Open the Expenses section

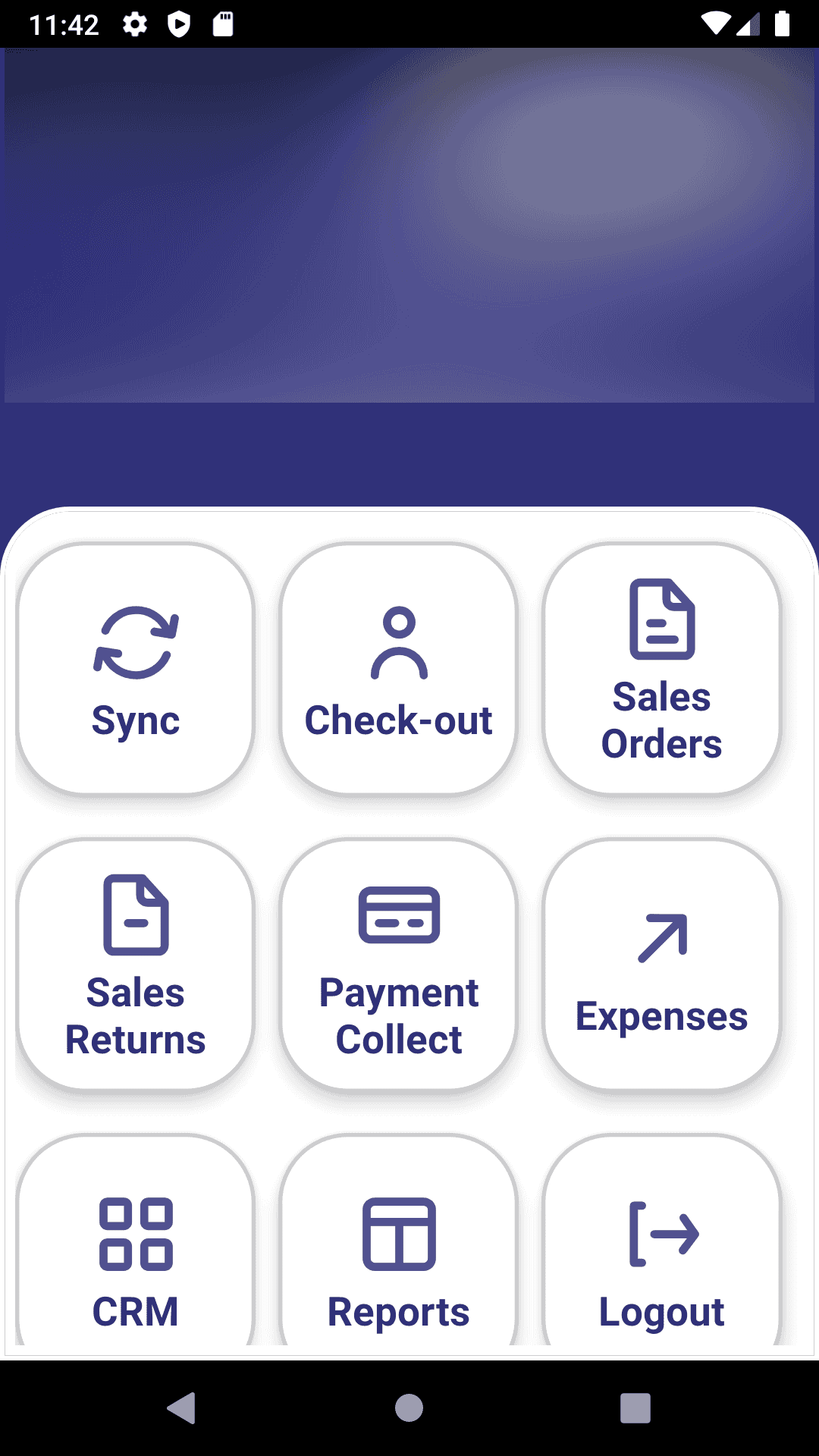point(662,965)
